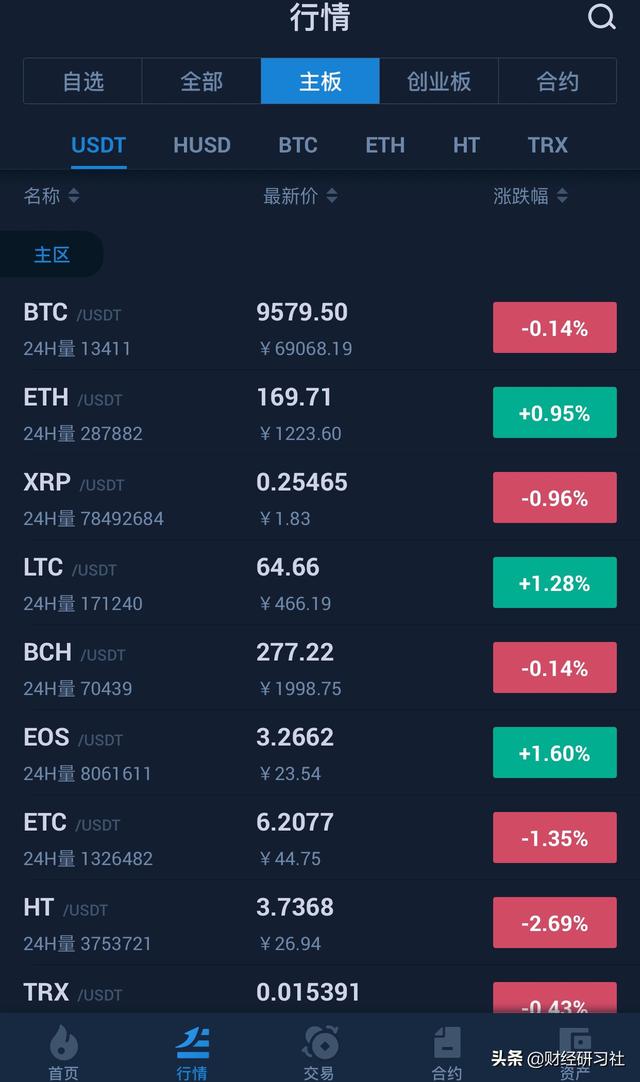Screen dimensions: 640x1082
Task: Open the 合约 bottom navigation tab
Action: [x=447, y=1052]
